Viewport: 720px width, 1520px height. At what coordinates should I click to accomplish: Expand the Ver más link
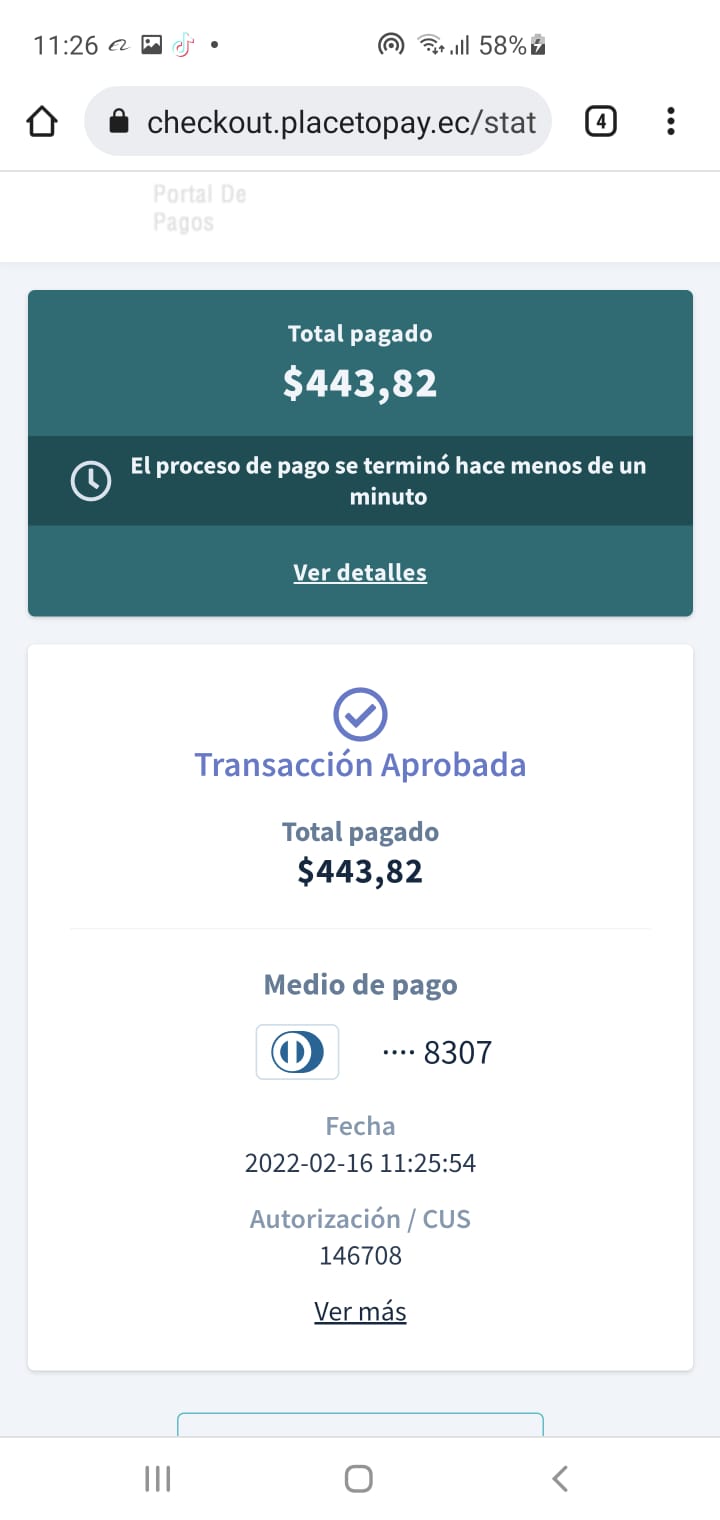[360, 1311]
